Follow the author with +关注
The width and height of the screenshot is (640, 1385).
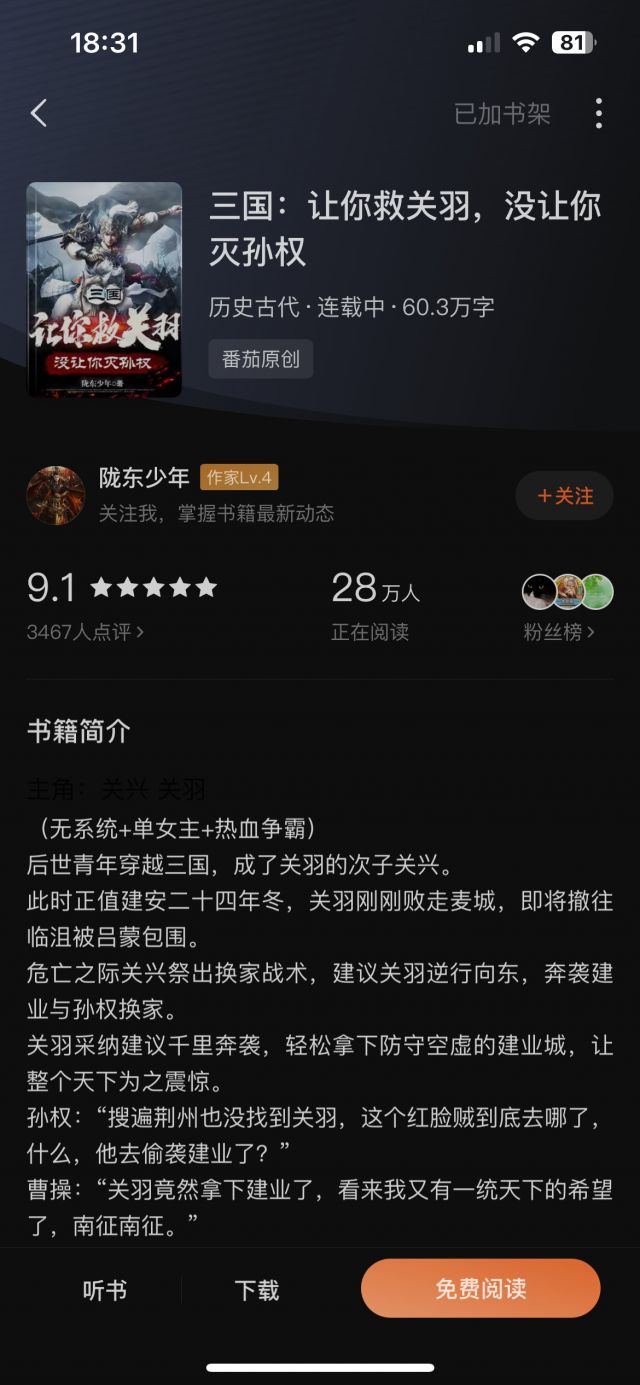pyautogui.click(x=564, y=496)
